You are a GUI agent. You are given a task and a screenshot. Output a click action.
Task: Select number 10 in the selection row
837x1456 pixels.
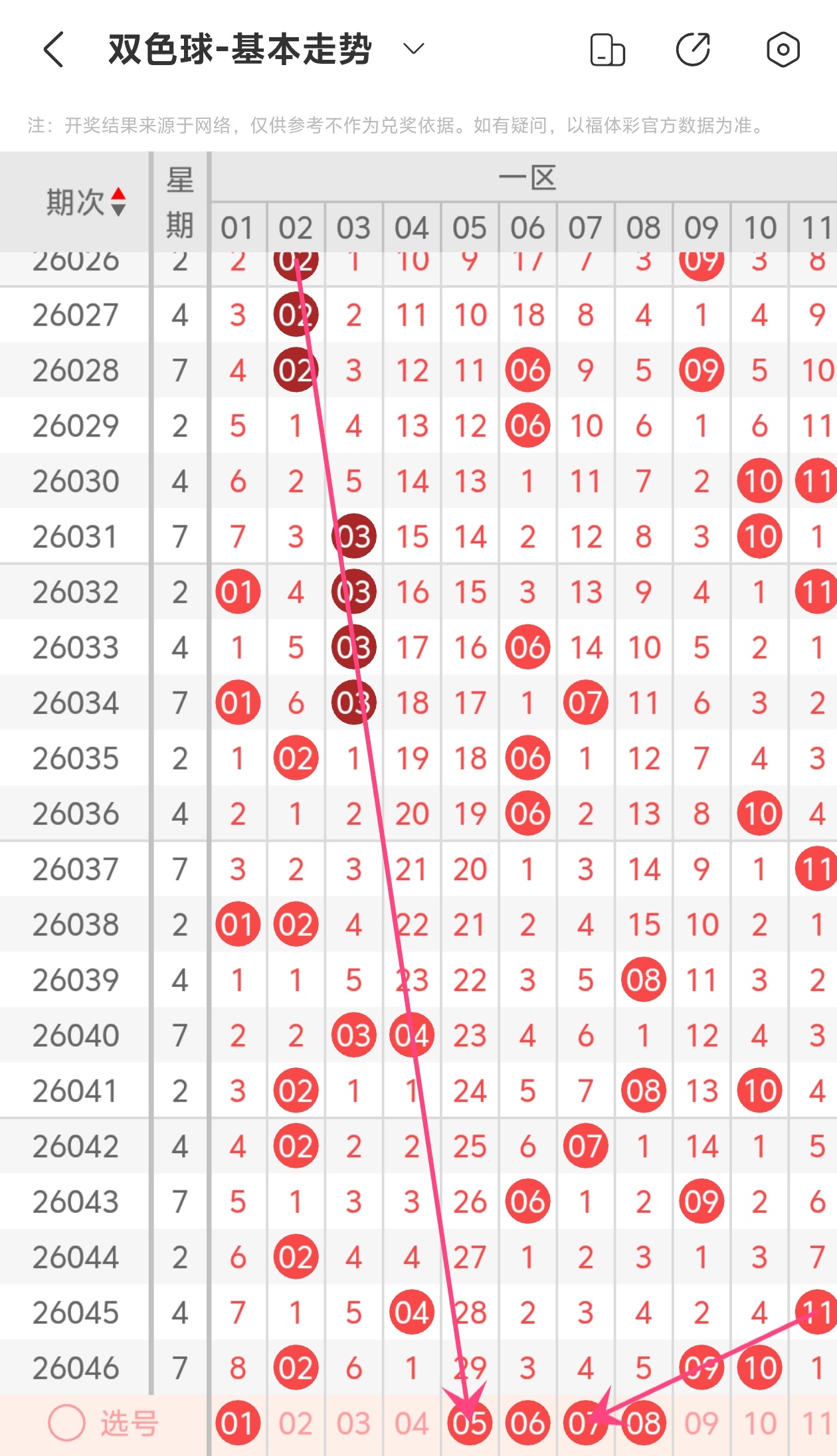pos(759,1423)
